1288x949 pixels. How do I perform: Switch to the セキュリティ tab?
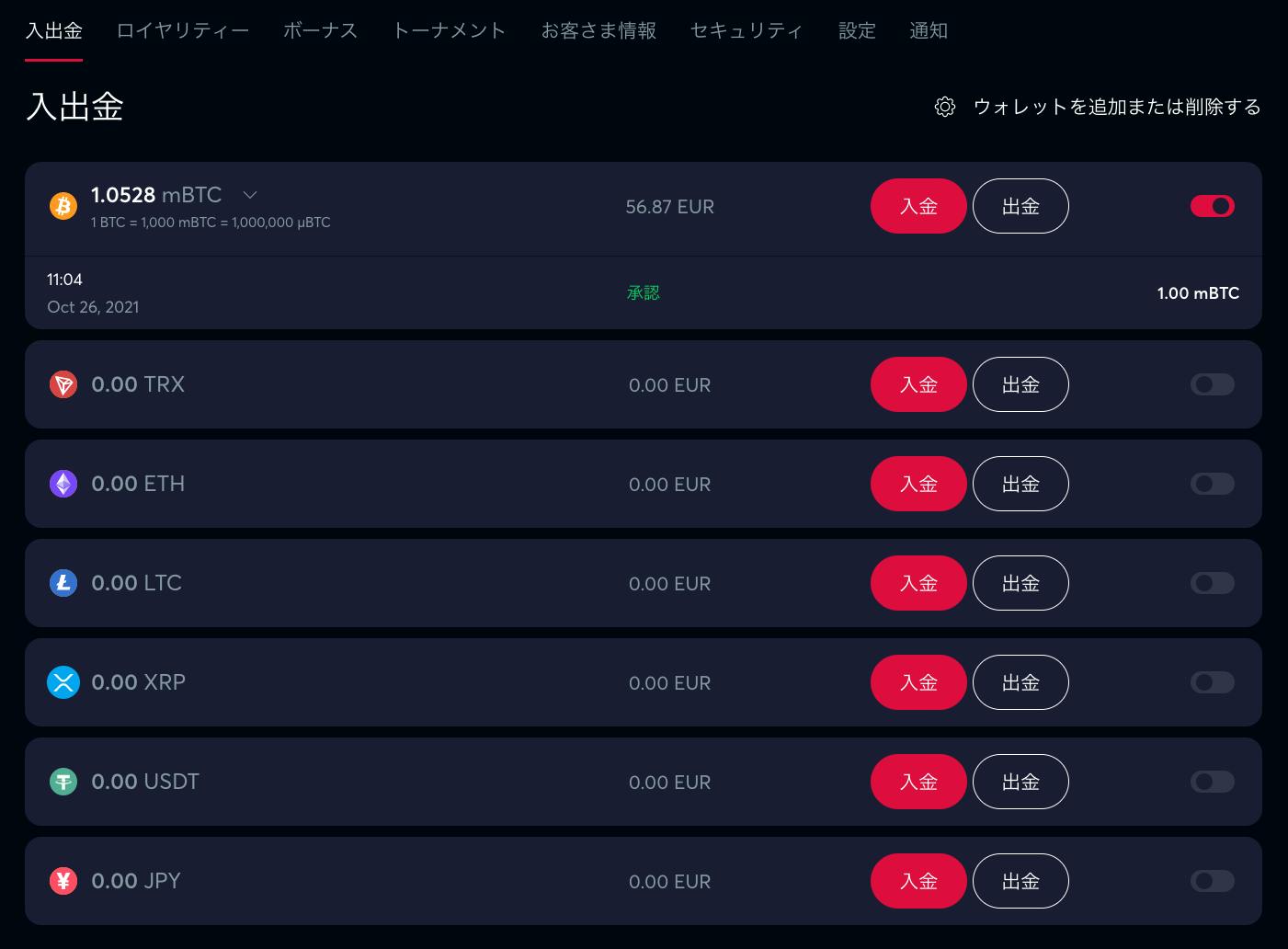pos(746,30)
